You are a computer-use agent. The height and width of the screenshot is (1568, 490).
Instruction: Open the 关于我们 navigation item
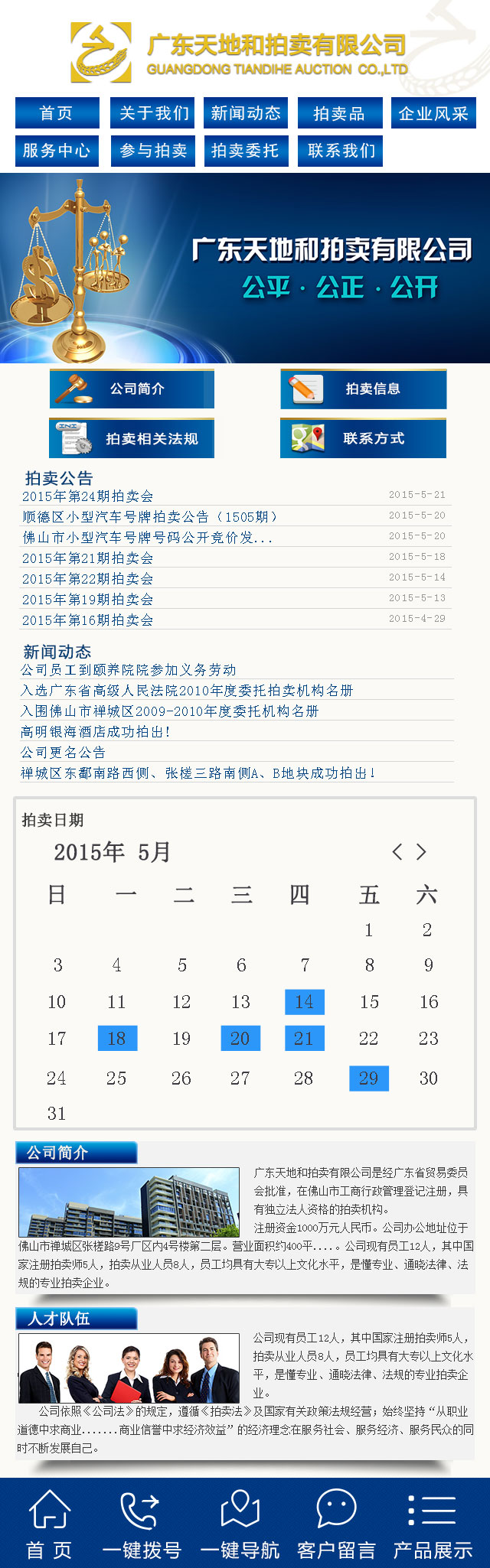point(152,113)
